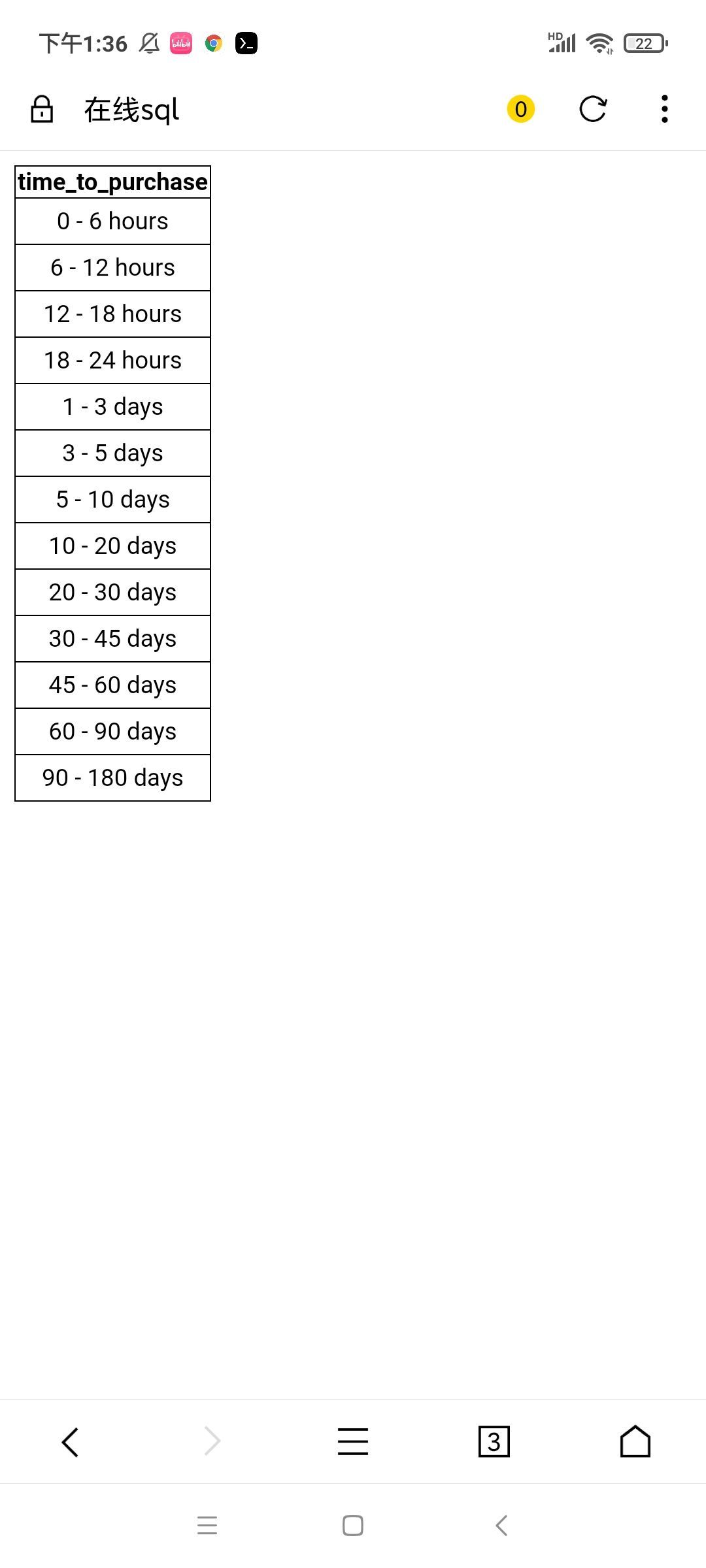This screenshot has height=1568, width=706.
Task: Reload the current page
Action: tap(593, 109)
